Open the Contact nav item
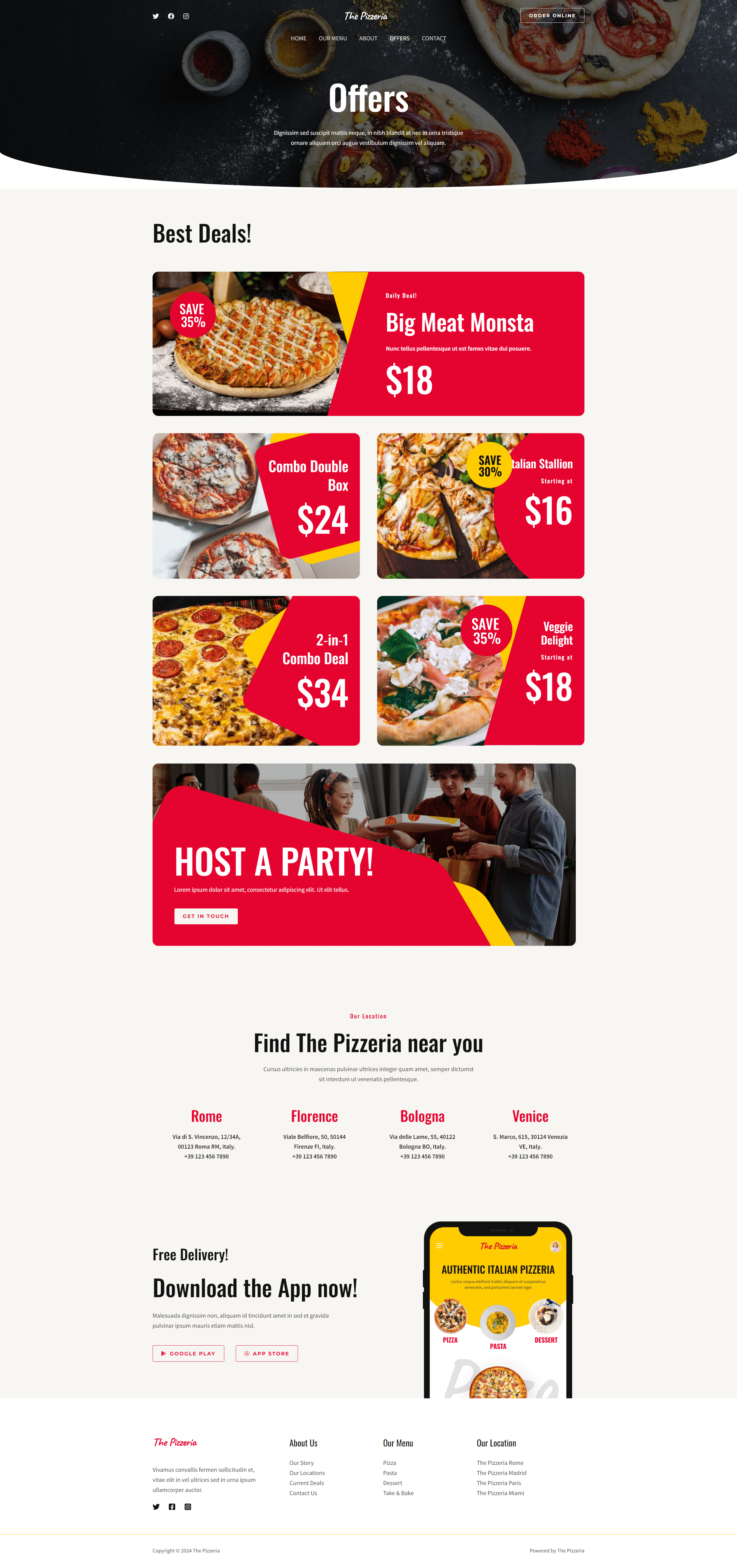737x1568 pixels. tap(434, 38)
